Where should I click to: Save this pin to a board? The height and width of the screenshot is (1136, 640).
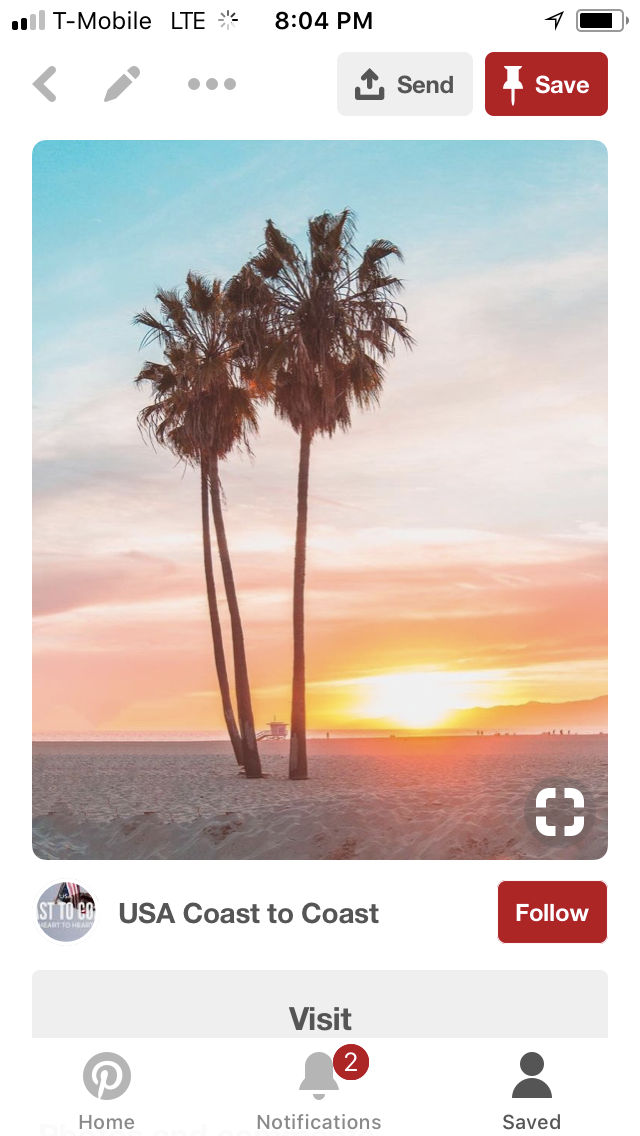coord(546,85)
